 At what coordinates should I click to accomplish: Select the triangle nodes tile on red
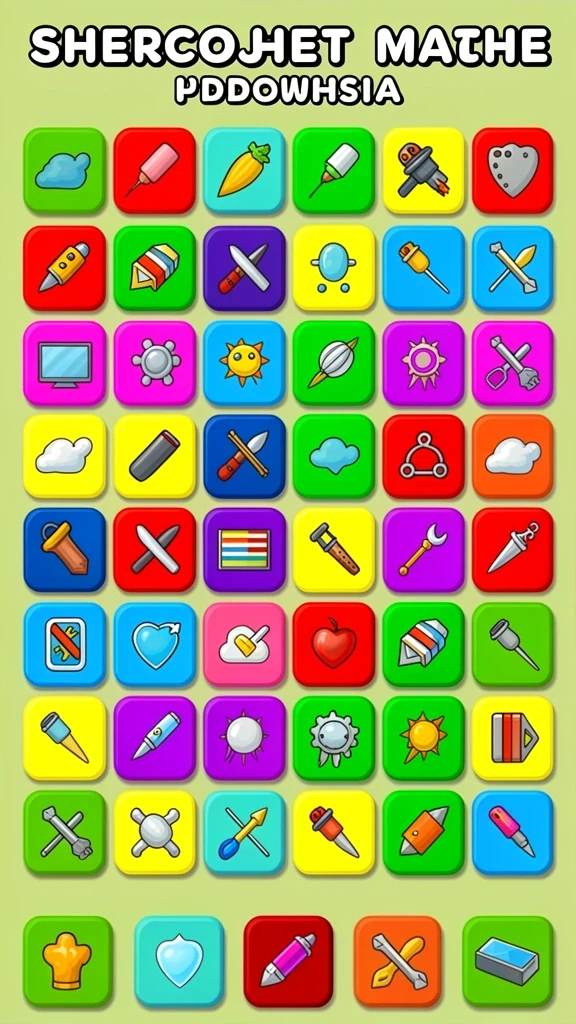pos(423,456)
